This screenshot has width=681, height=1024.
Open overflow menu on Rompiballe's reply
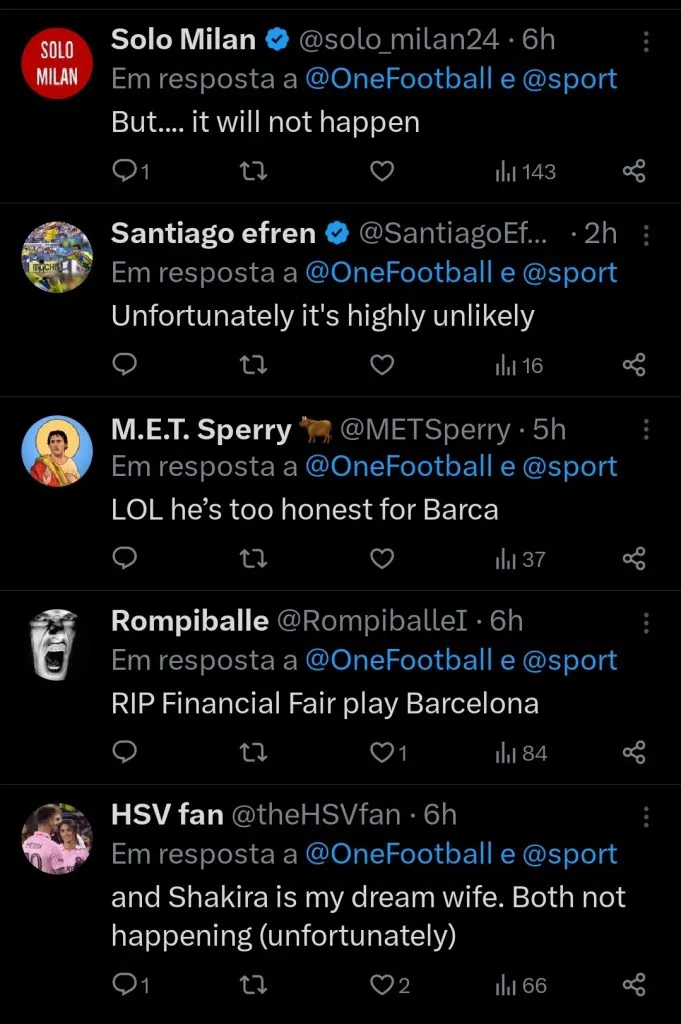[x=646, y=623]
